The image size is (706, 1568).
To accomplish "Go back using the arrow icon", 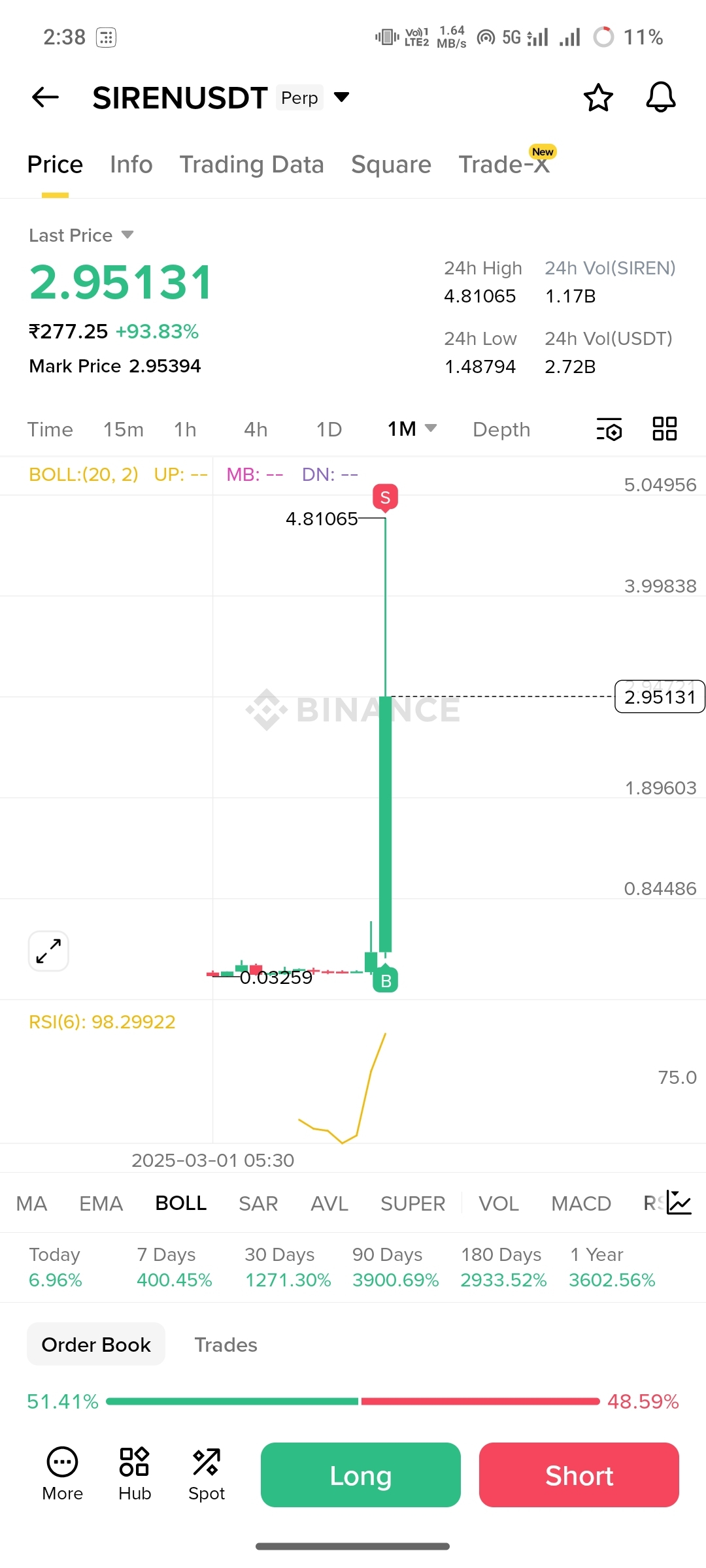I will pyautogui.click(x=45, y=97).
